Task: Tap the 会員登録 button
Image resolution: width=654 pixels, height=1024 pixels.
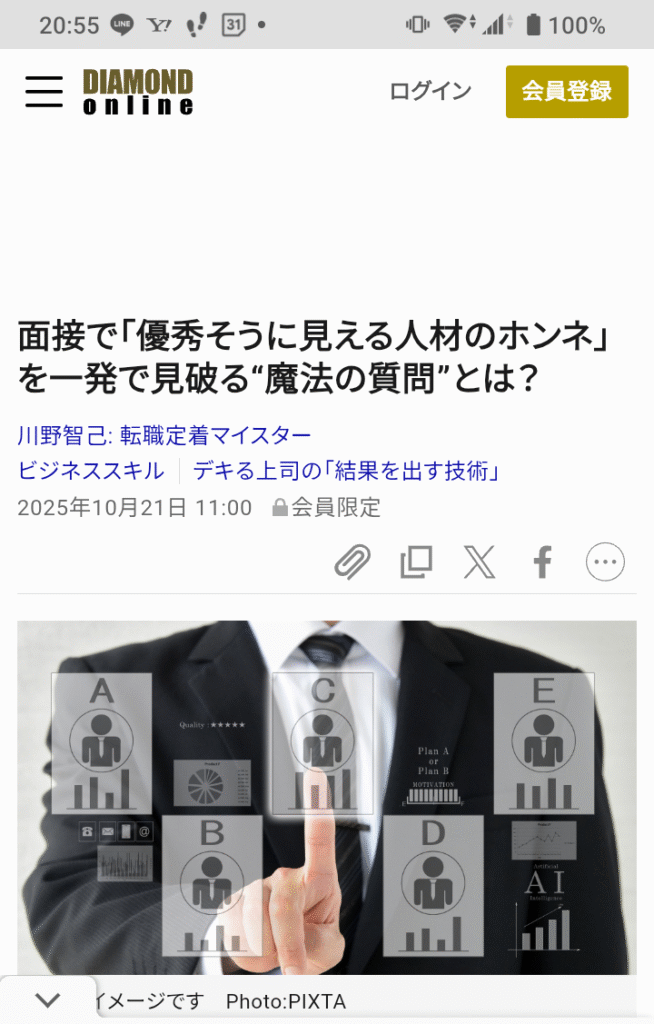Action: tap(567, 91)
